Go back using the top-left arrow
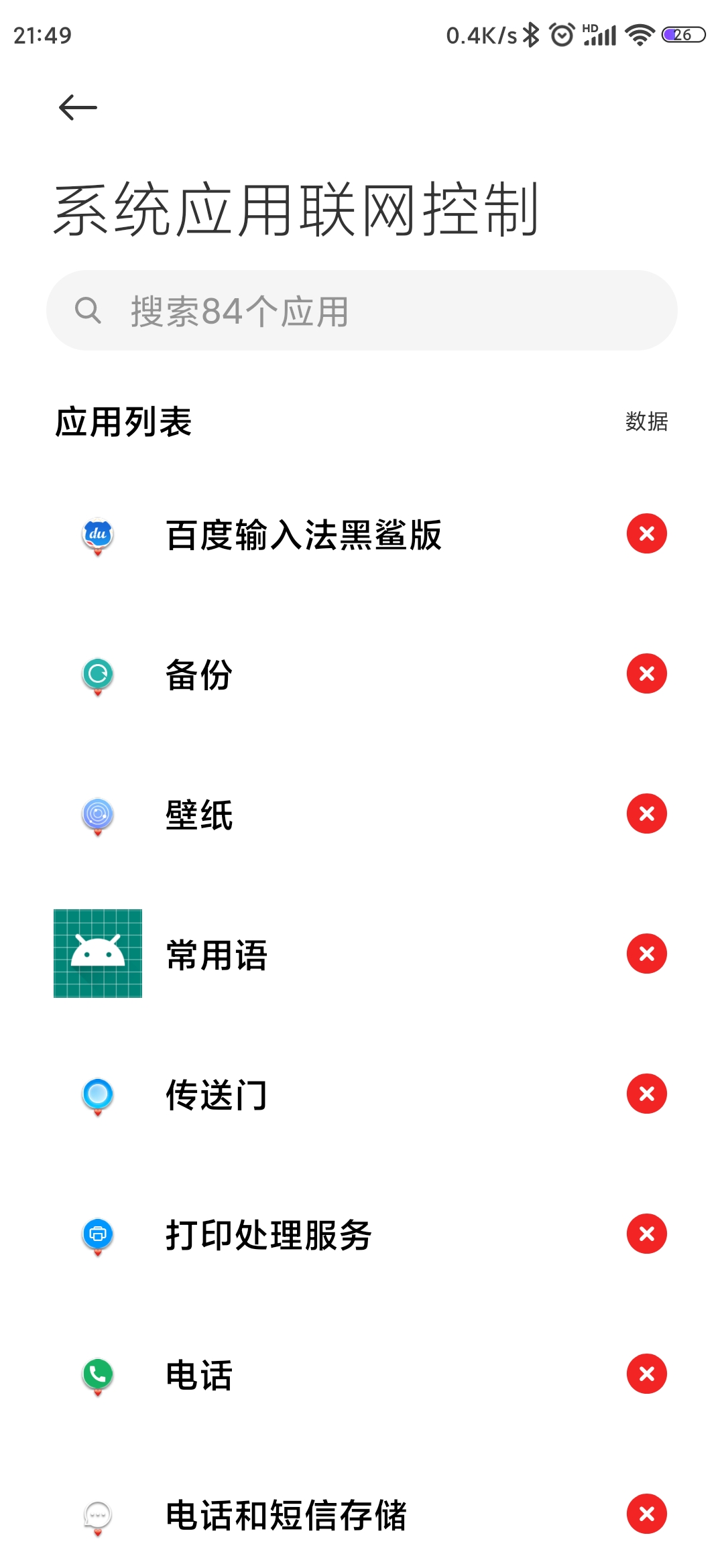 click(x=78, y=108)
